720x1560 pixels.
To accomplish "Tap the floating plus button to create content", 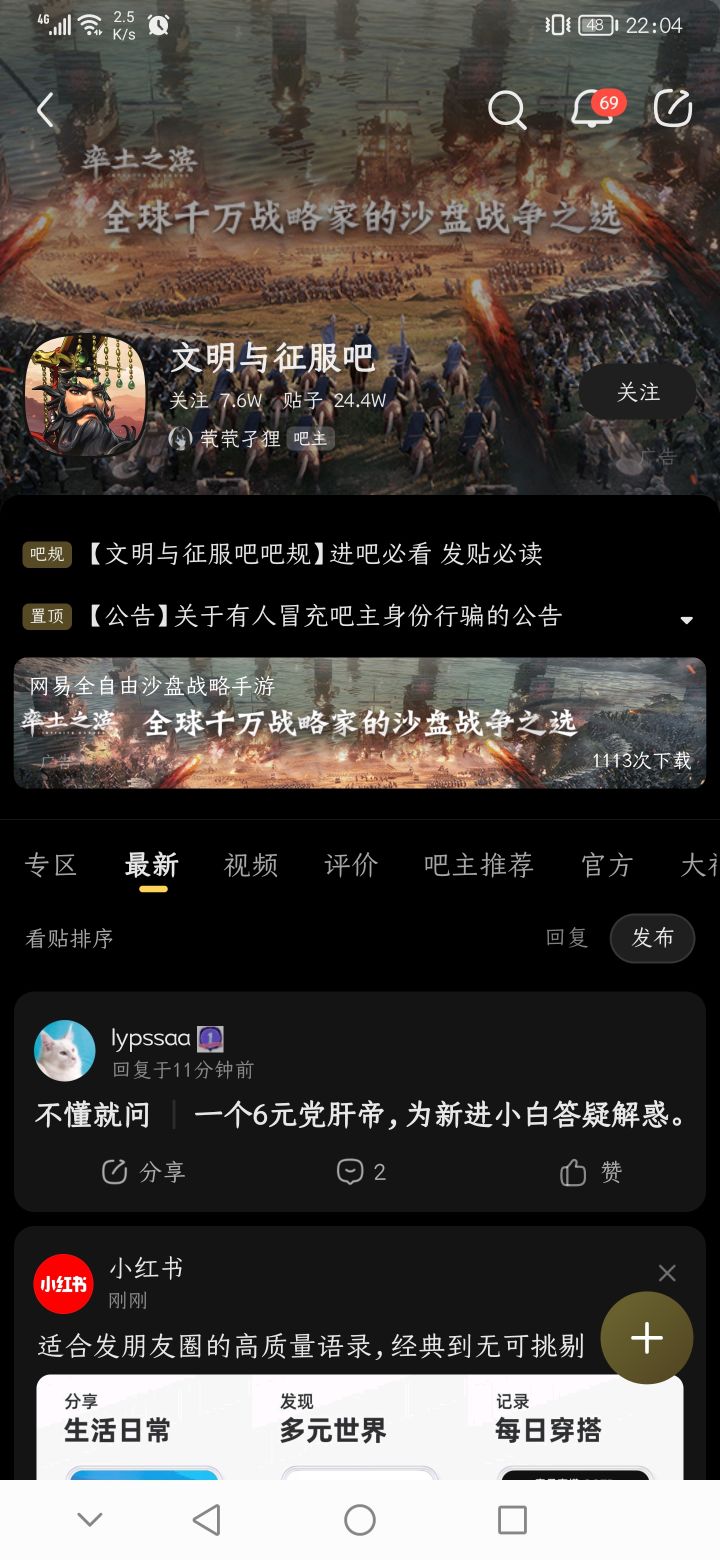I will pyautogui.click(x=646, y=1338).
